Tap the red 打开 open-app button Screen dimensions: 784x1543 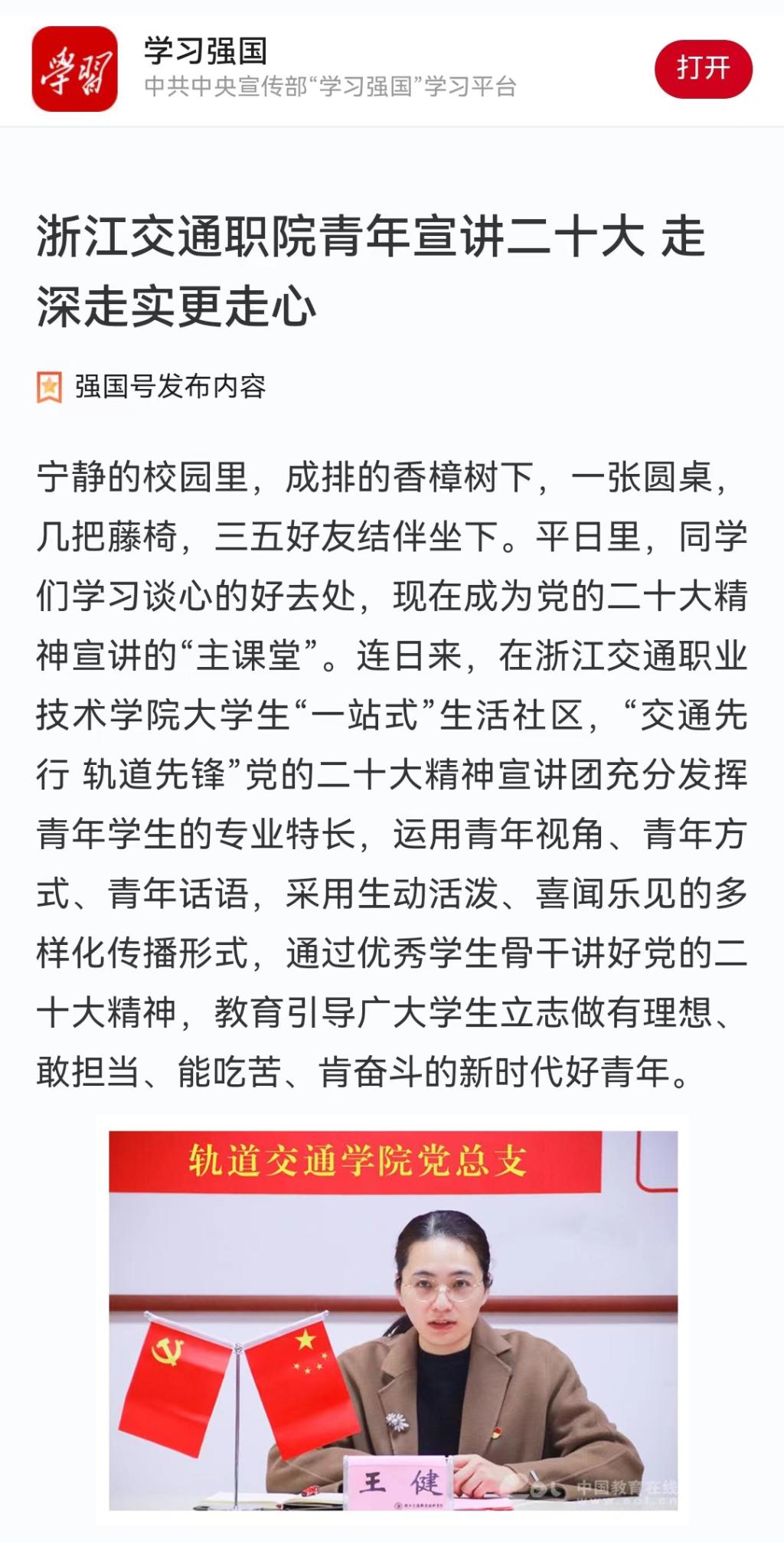(703, 69)
